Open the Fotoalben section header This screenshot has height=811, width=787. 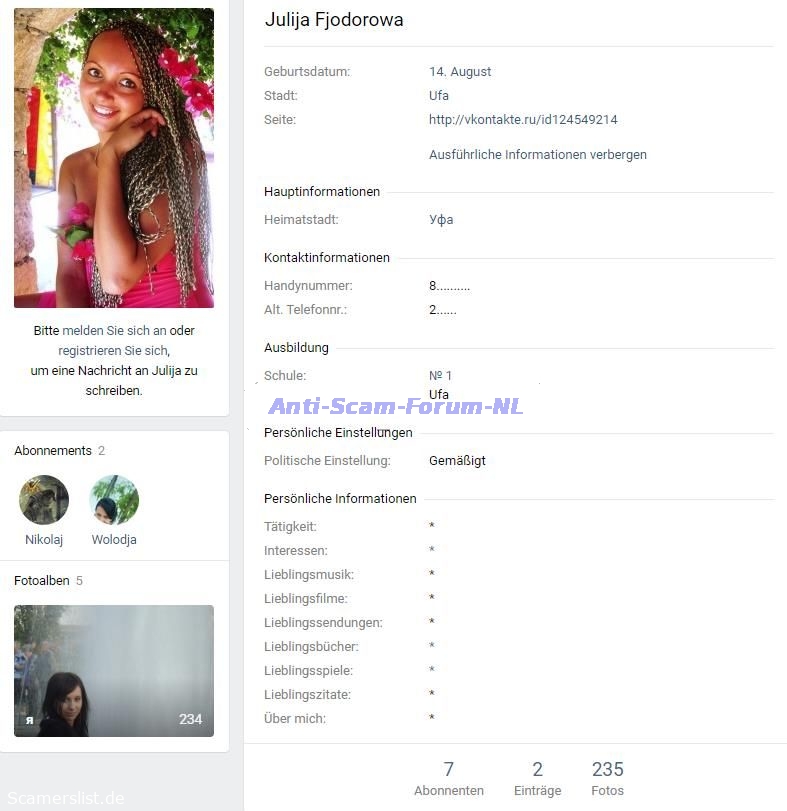[x=42, y=581]
